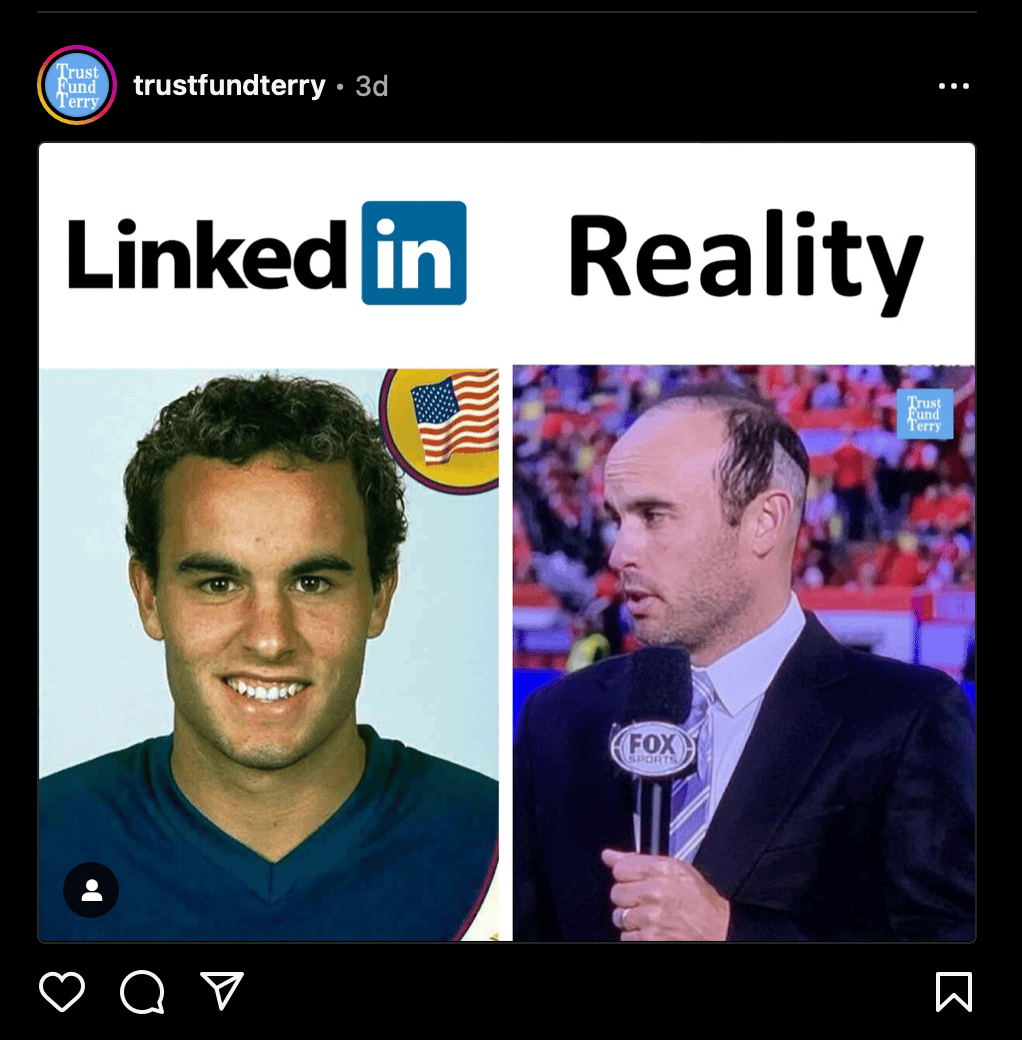Show tagged people on the photo
The image size is (1022, 1040).
pyautogui.click(x=91, y=889)
